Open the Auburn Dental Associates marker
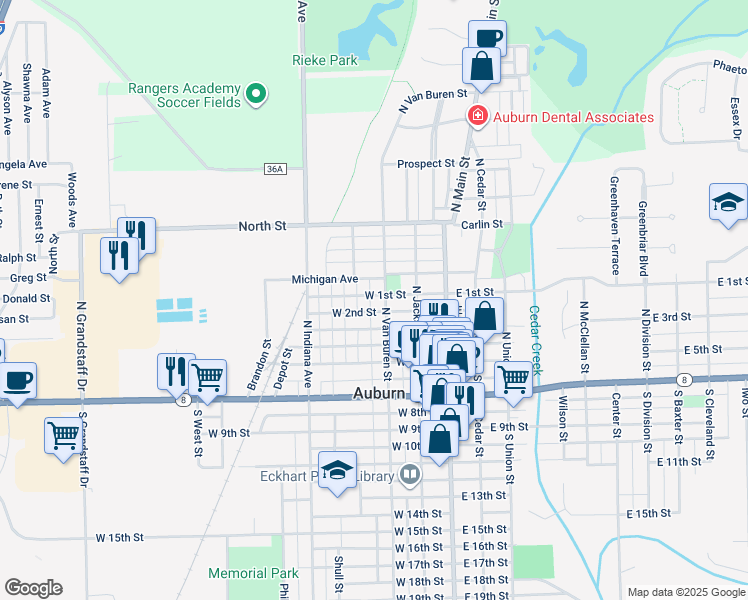Image resolution: width=748 pixels, height=600 pixels. point(478,117)
